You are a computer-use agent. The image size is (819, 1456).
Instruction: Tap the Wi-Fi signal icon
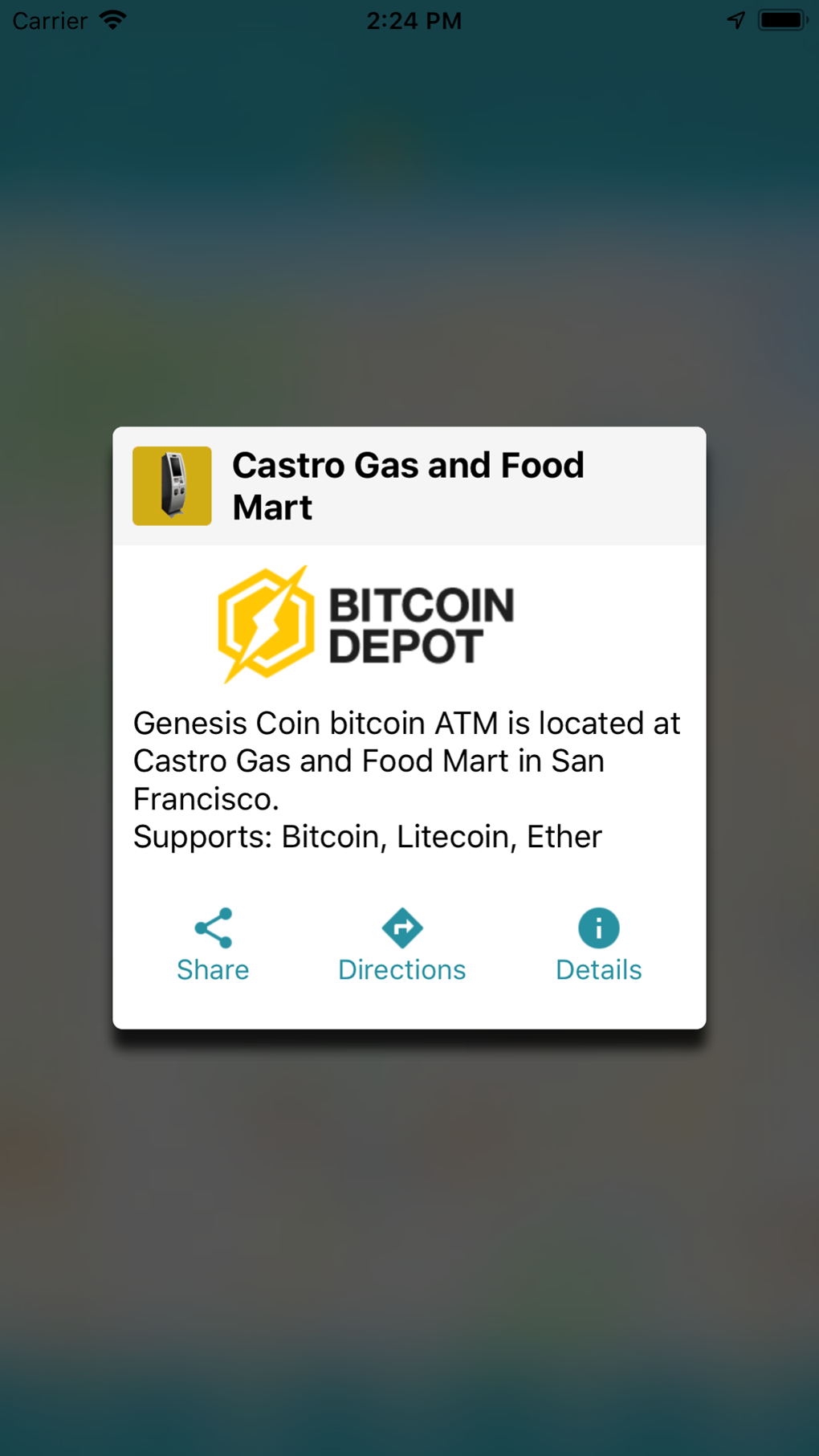point(113,20)
